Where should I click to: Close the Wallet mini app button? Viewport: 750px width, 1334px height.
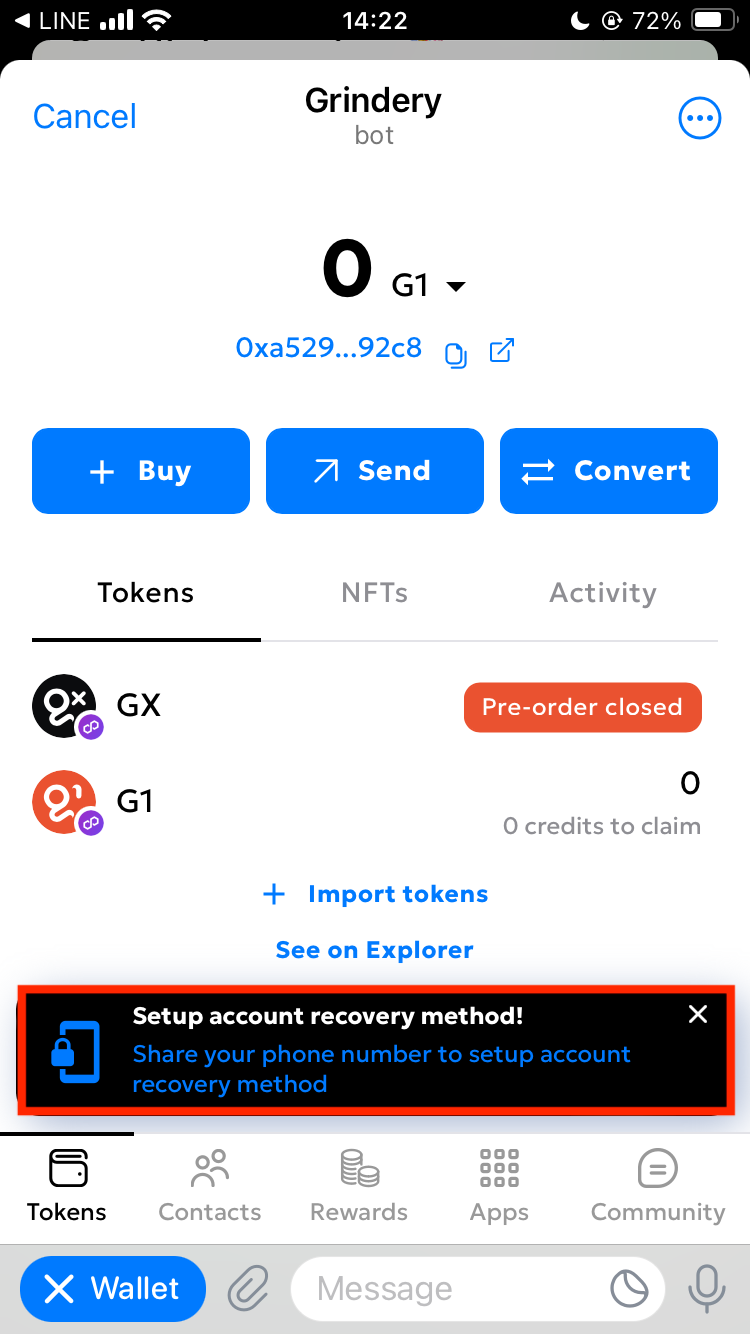pyautogui.click(x=113, y=1289)
